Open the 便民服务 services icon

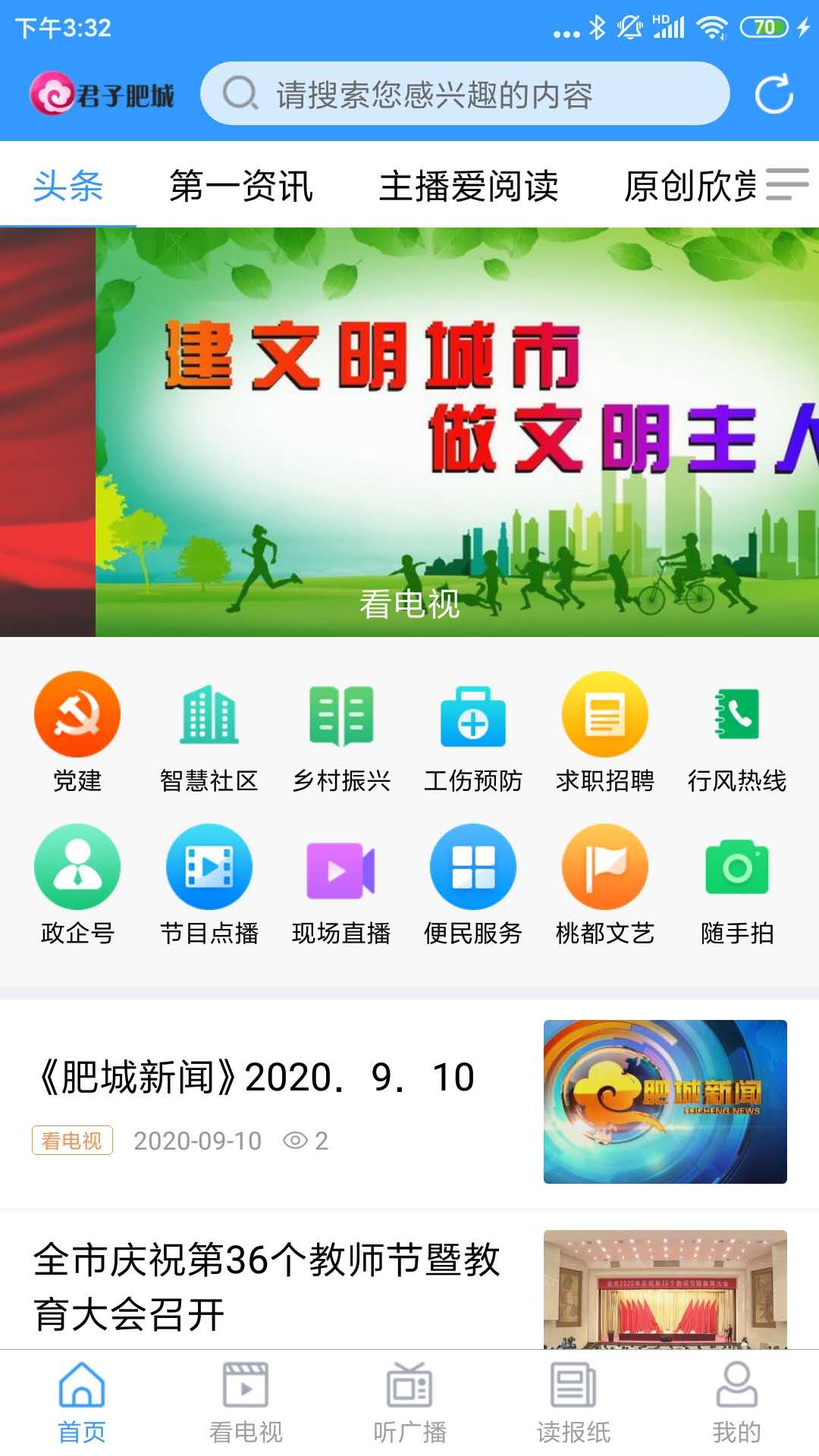pyautogui.click(x=472, y=864)
